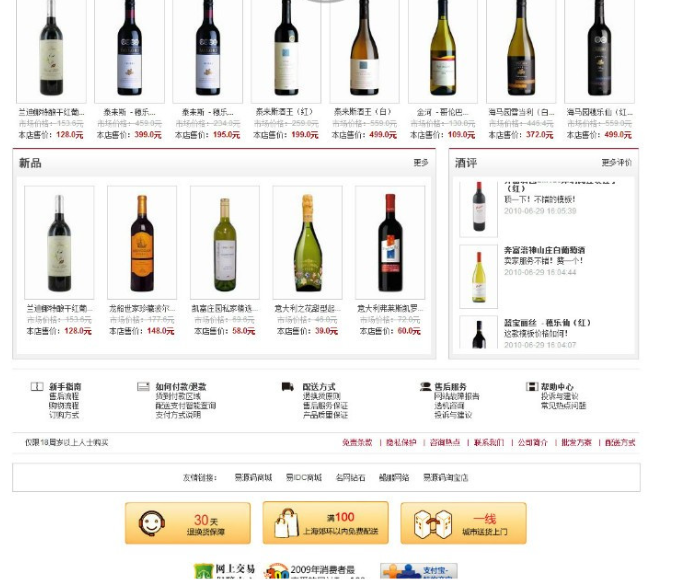679x580 pixels.
Task: Open the 联系我们 footer link
Action: (489, 442)
